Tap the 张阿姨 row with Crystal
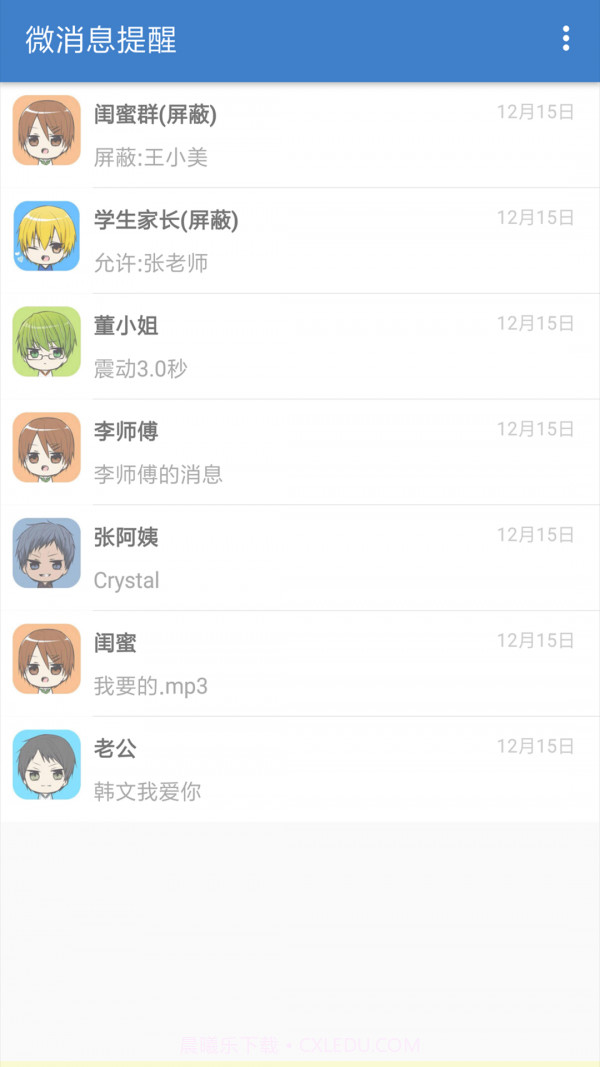 [x=300, y=558]
